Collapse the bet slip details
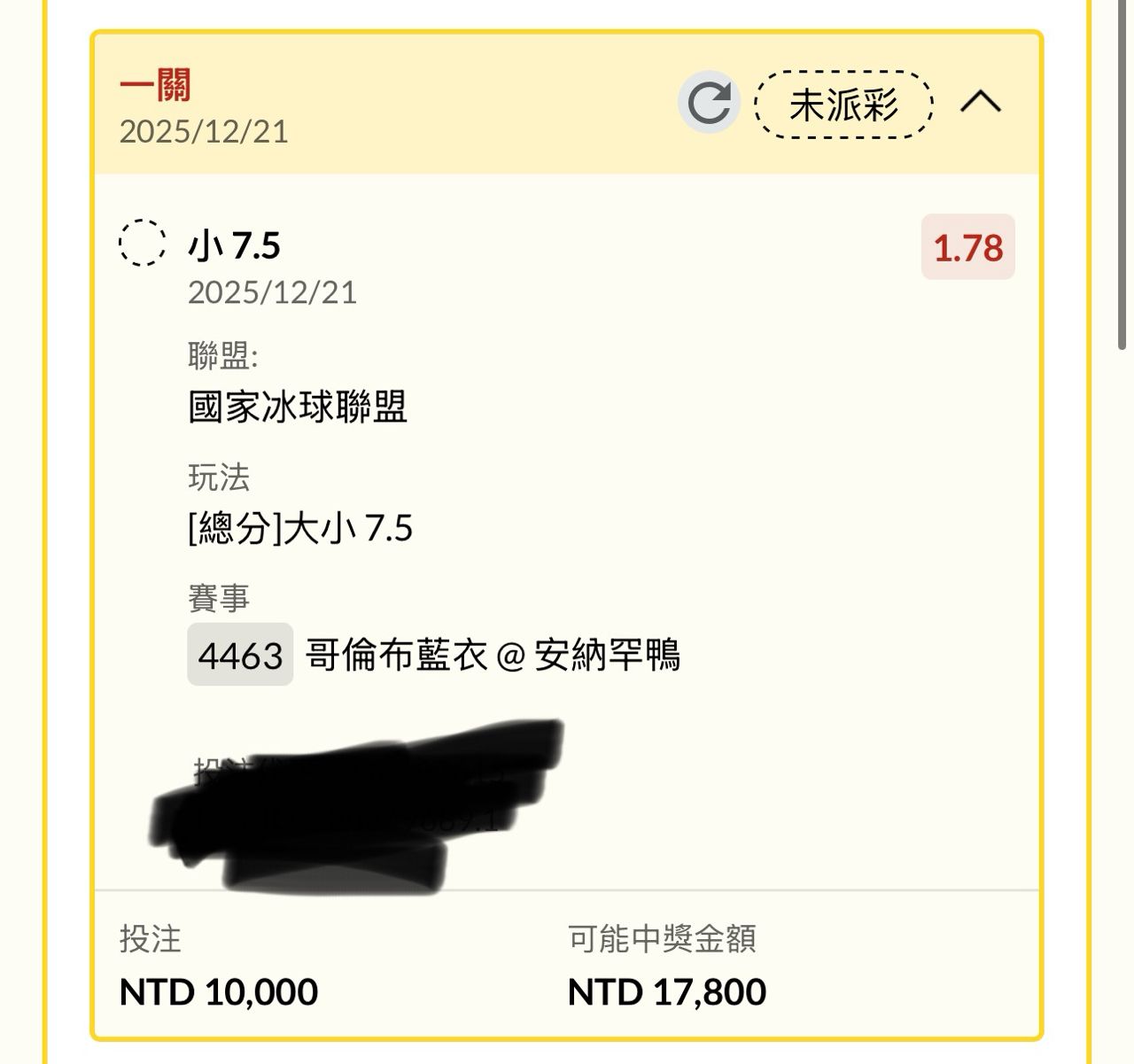Viewport: 1134px width, 1064px height. 981,103
